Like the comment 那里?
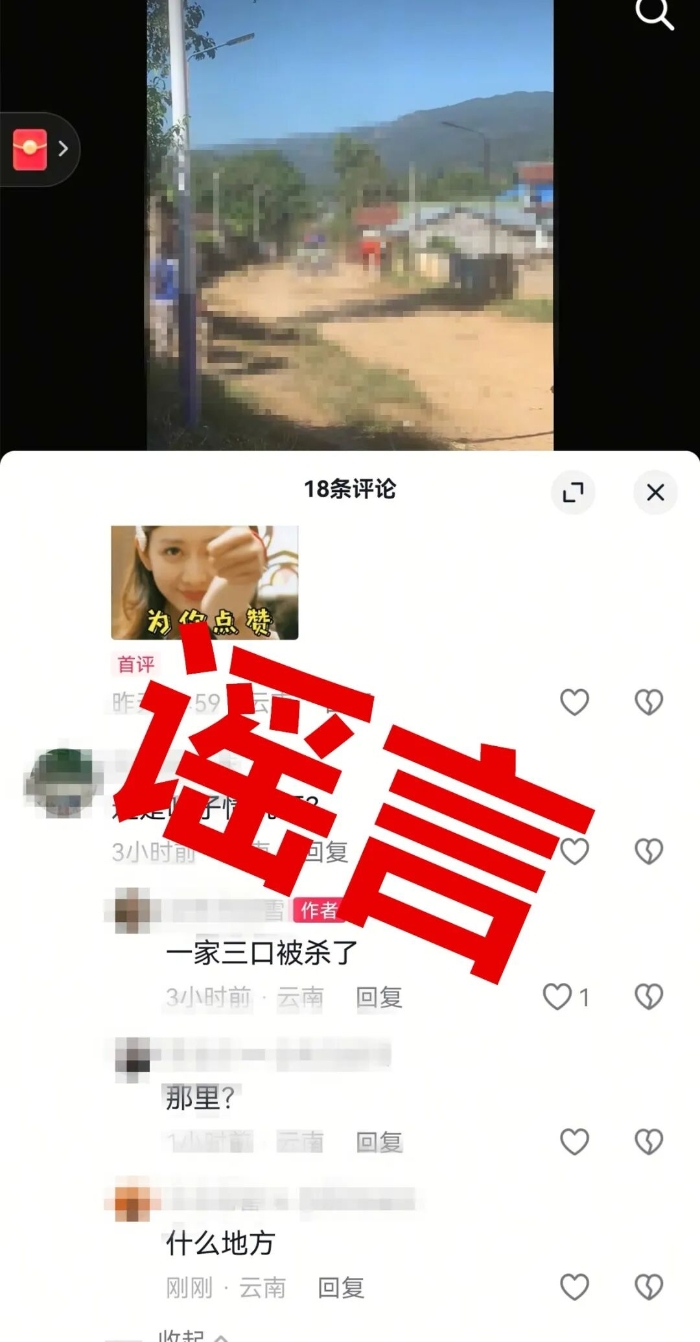The image size is (700, 1342). click(x=574, y=1141)
